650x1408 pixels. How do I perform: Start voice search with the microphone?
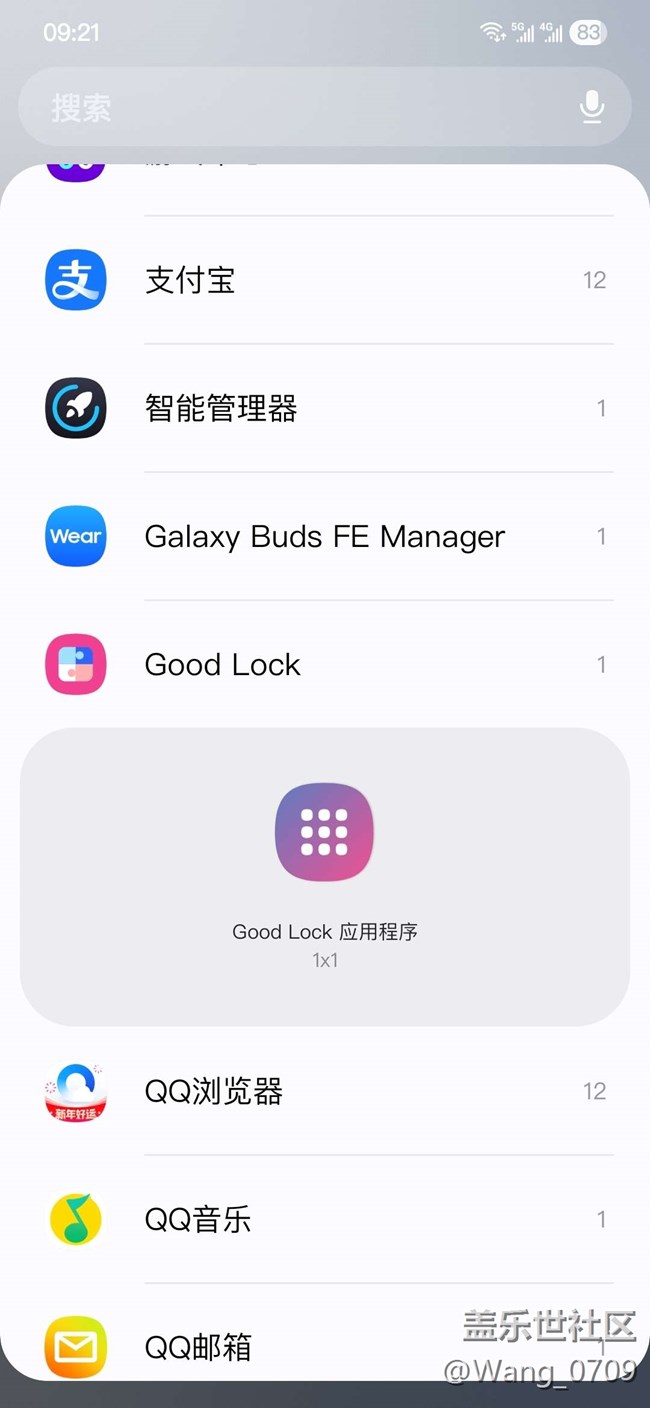click(x=592, y=107)
